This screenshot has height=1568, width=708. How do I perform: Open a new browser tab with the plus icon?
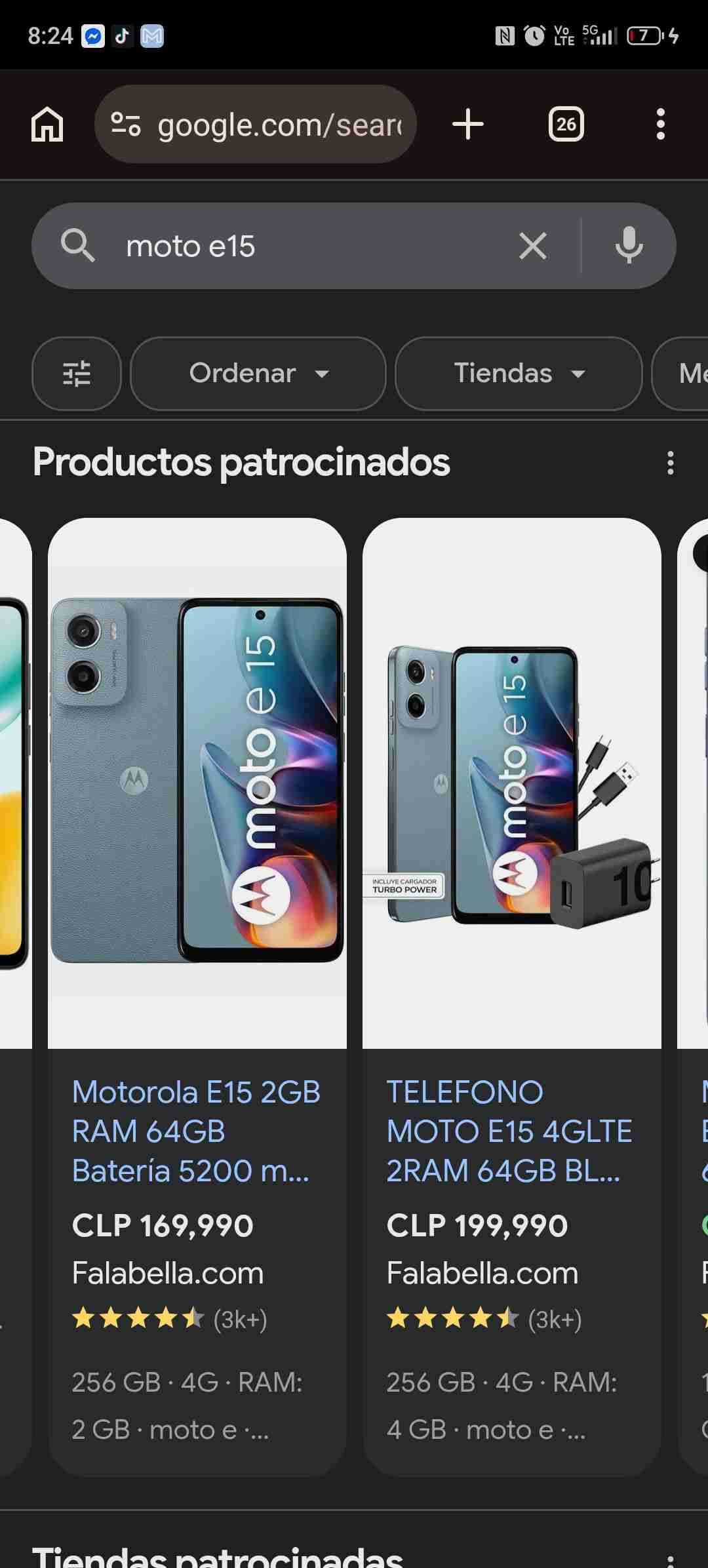coord(467,124)
